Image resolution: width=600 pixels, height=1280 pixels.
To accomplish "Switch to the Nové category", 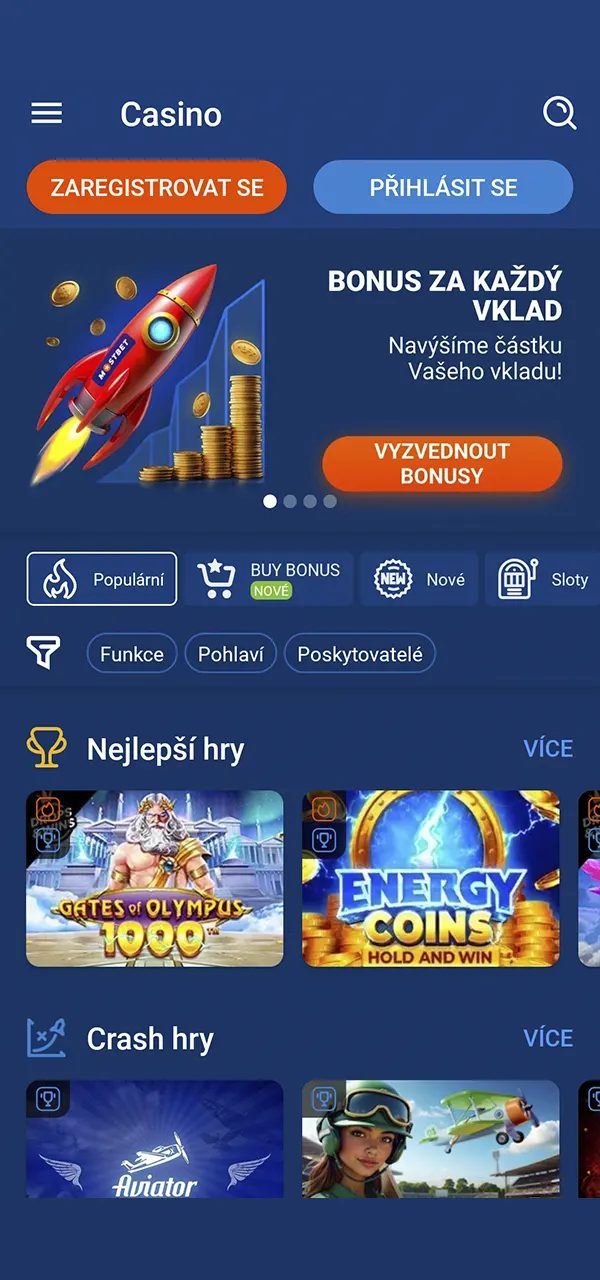I will click(419, 579).
